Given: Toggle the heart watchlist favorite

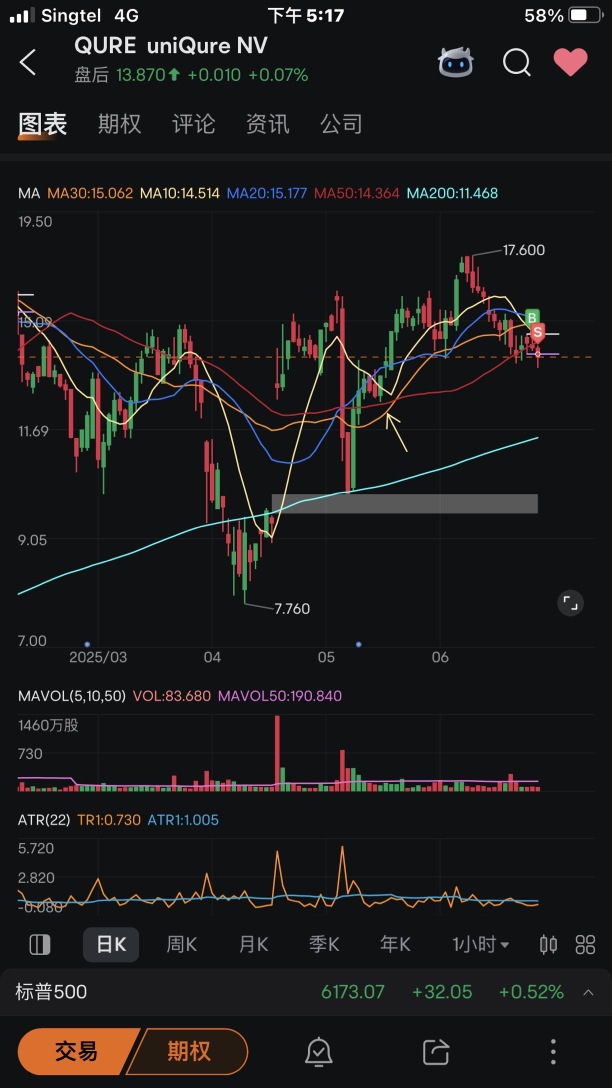Looking at the screenshot, I should (x=571, y=62).
